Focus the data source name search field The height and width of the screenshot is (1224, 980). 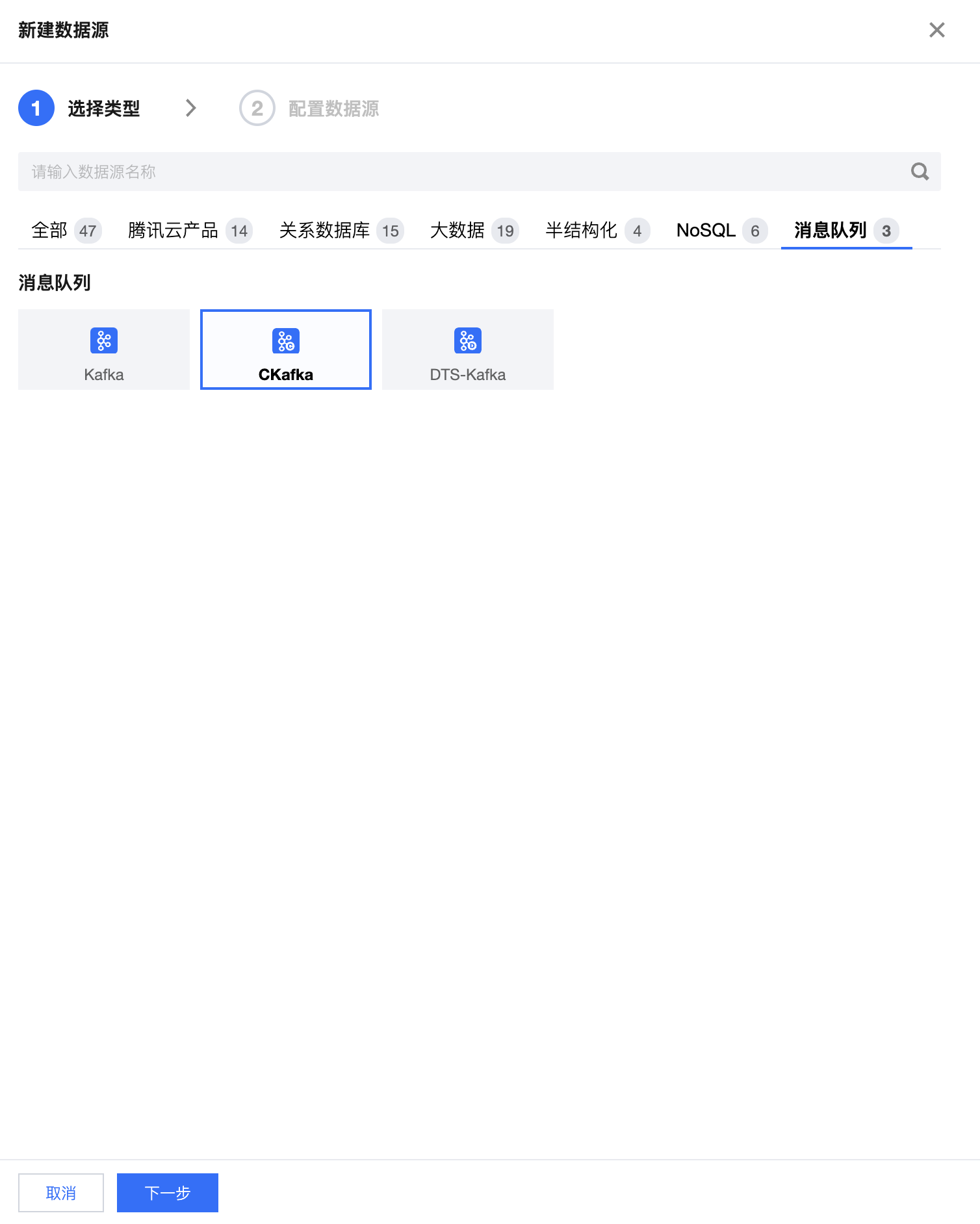tap(455, 172)
